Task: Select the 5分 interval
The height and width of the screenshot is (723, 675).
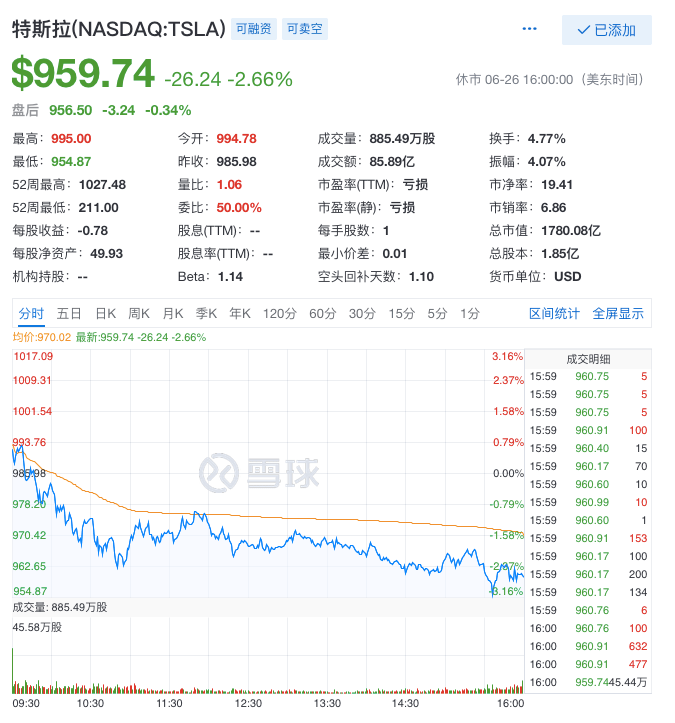Action: click(x=437, y=313)
